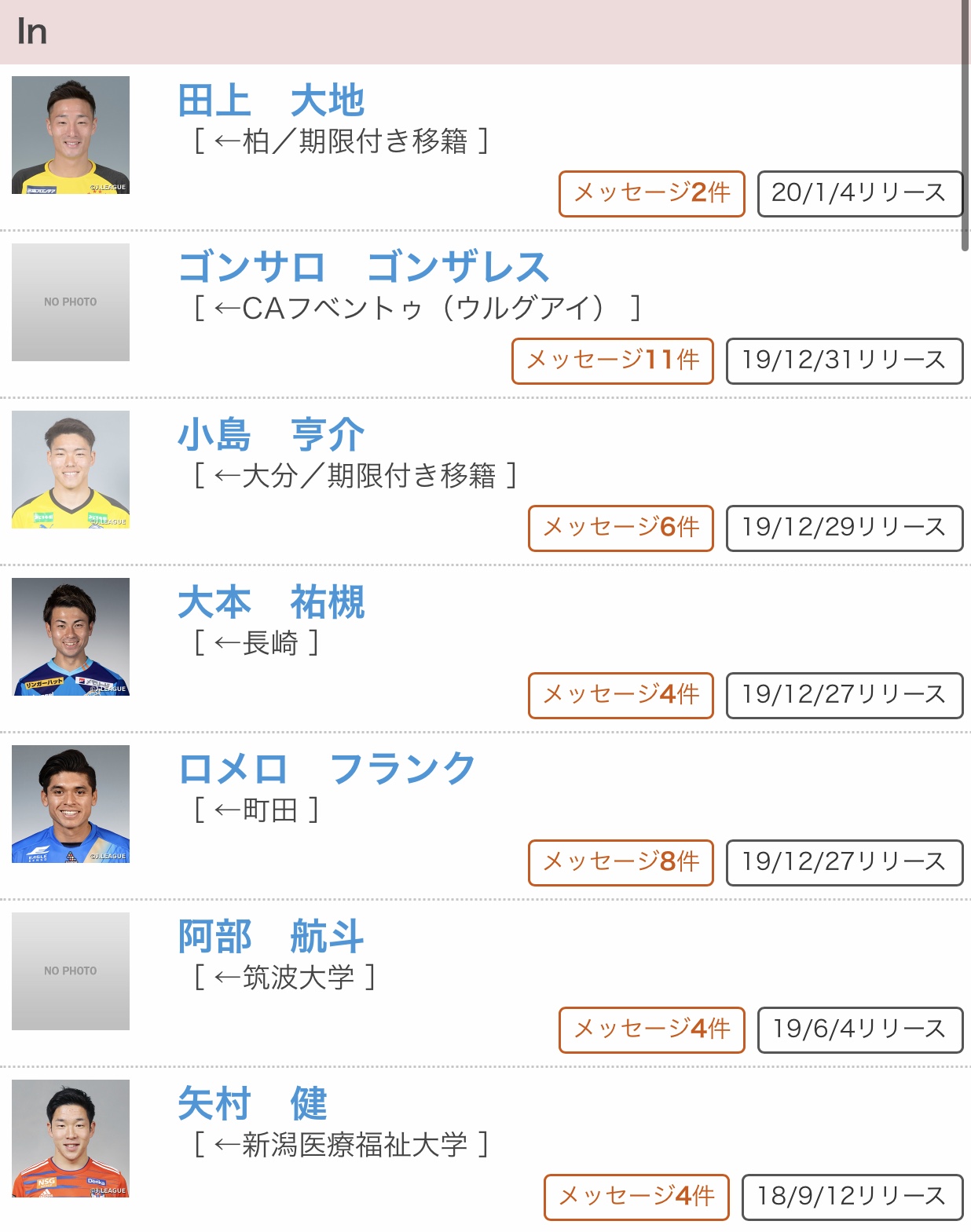Open the 19/12/27 release for ロメロ フランク
Screen dimensions: 971x1232
(x=844, y=862)
